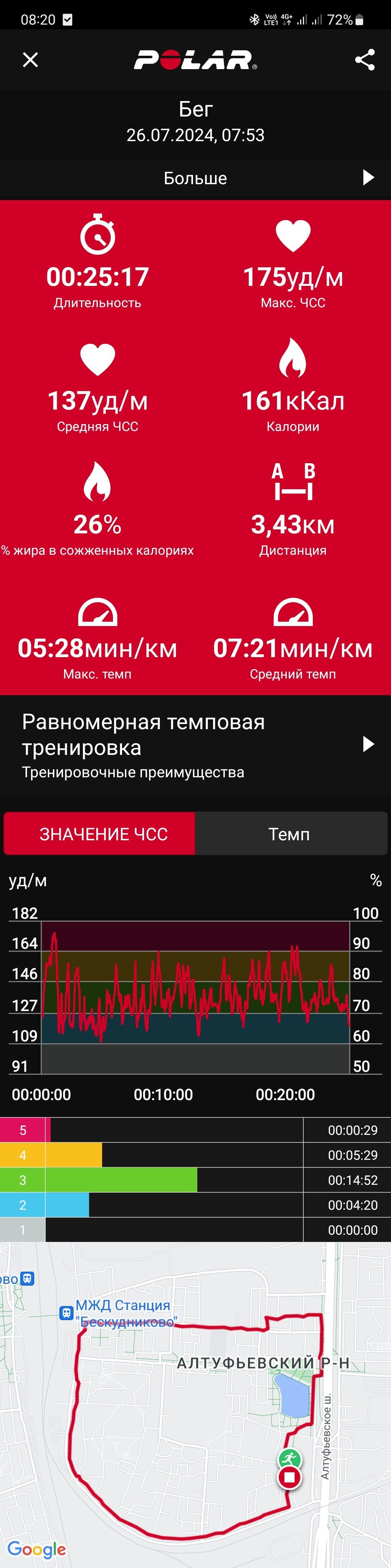Expand the Больше details row
This screenshot has width=391, height=1568.
(195, 178)
